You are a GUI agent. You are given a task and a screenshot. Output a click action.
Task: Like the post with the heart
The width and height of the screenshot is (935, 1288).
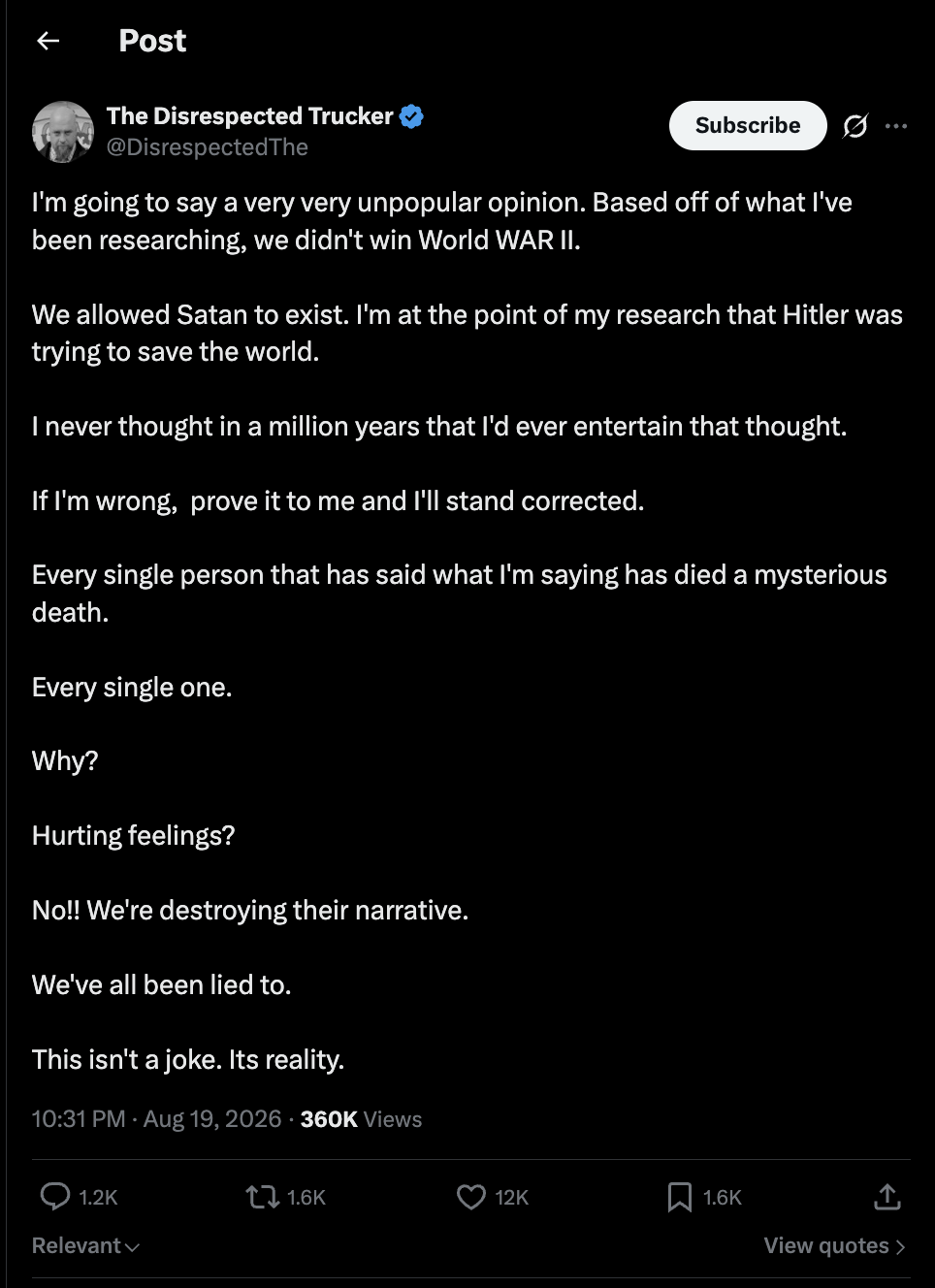click(x=471, y=1197)
